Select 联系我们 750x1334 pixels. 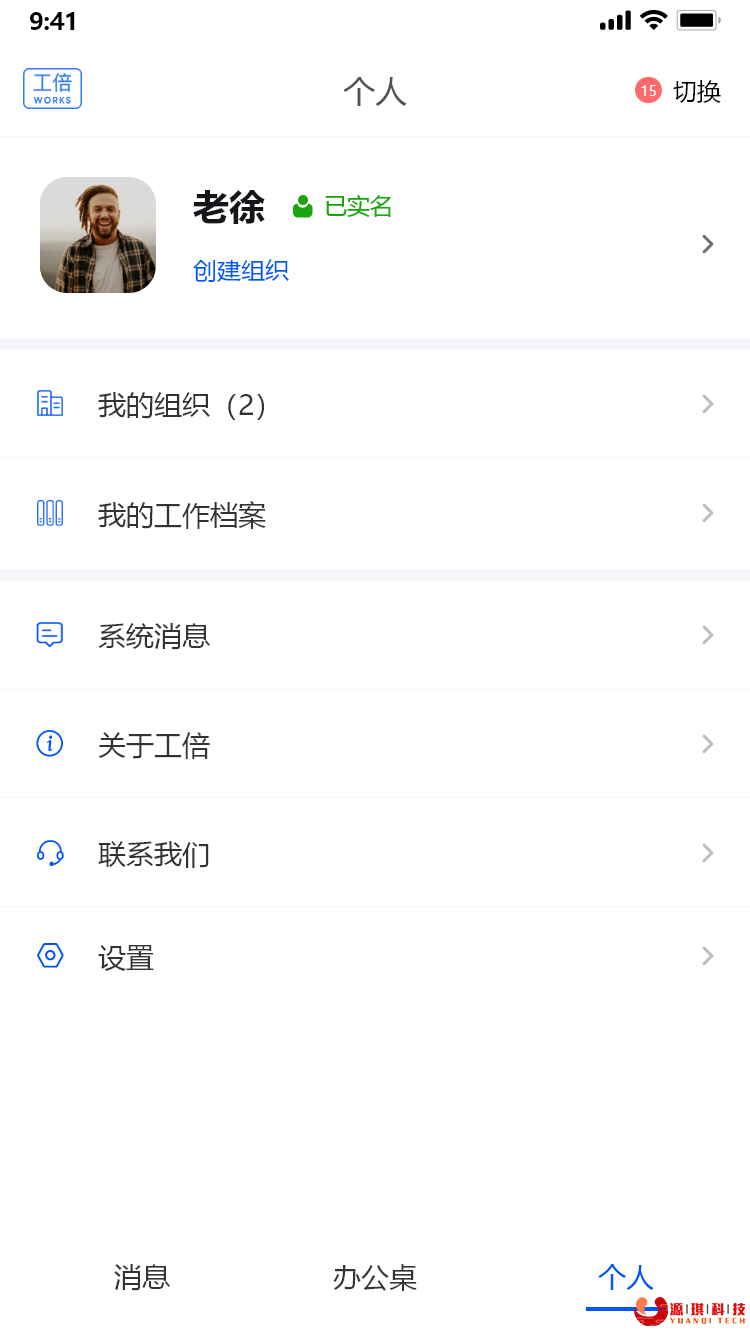click(375, 853)
